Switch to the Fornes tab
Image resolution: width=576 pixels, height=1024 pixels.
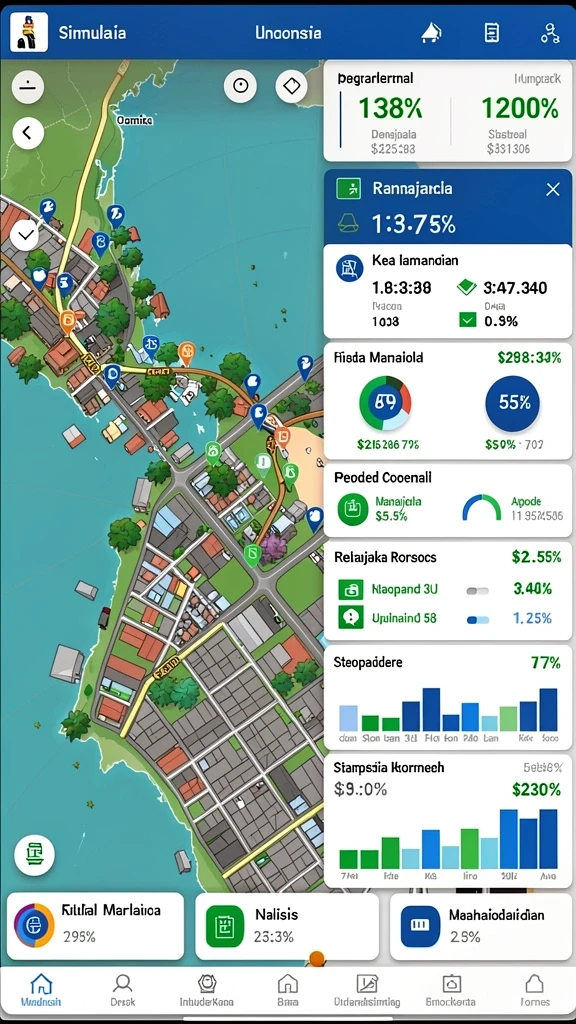click(534, 989)
